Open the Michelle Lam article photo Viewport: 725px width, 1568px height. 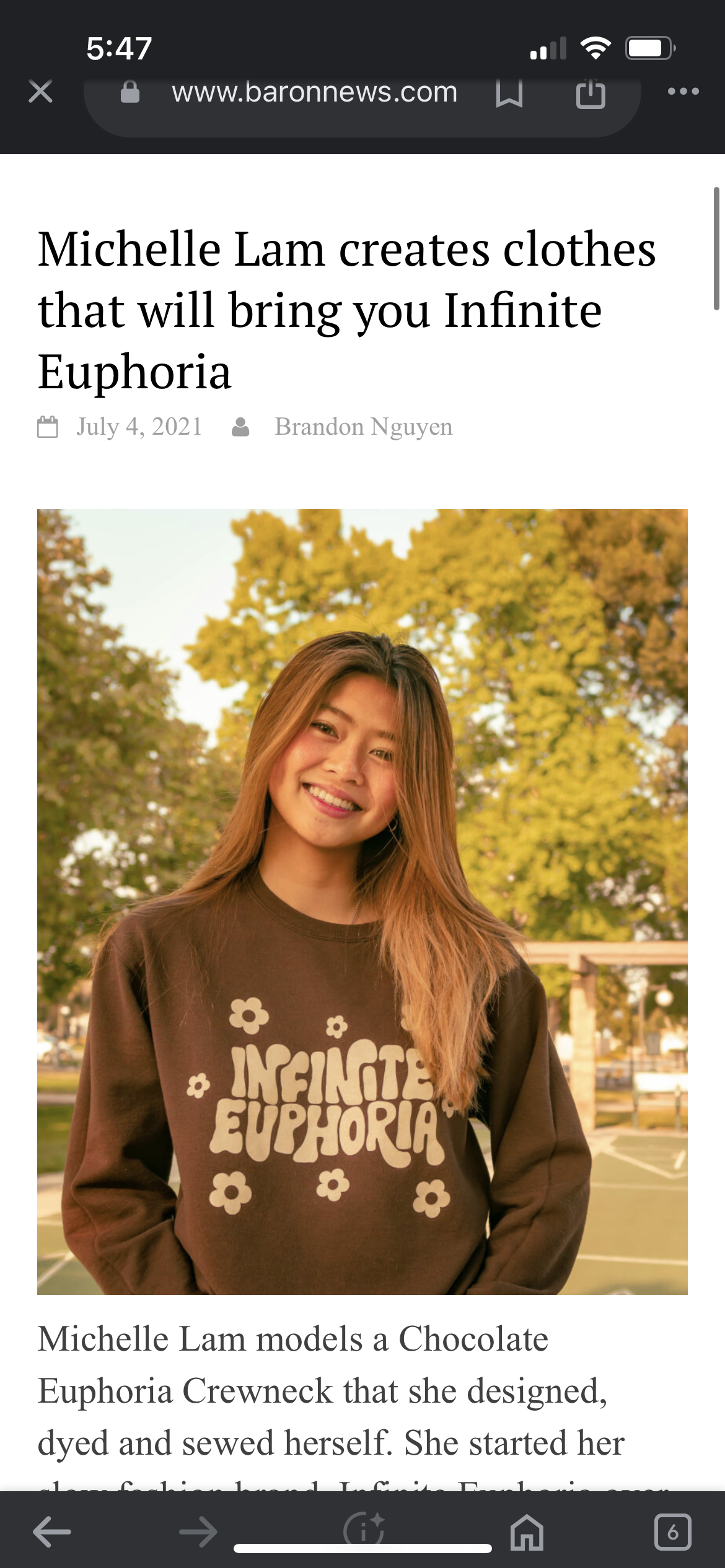pyautogui.click(x=362, y=902)
